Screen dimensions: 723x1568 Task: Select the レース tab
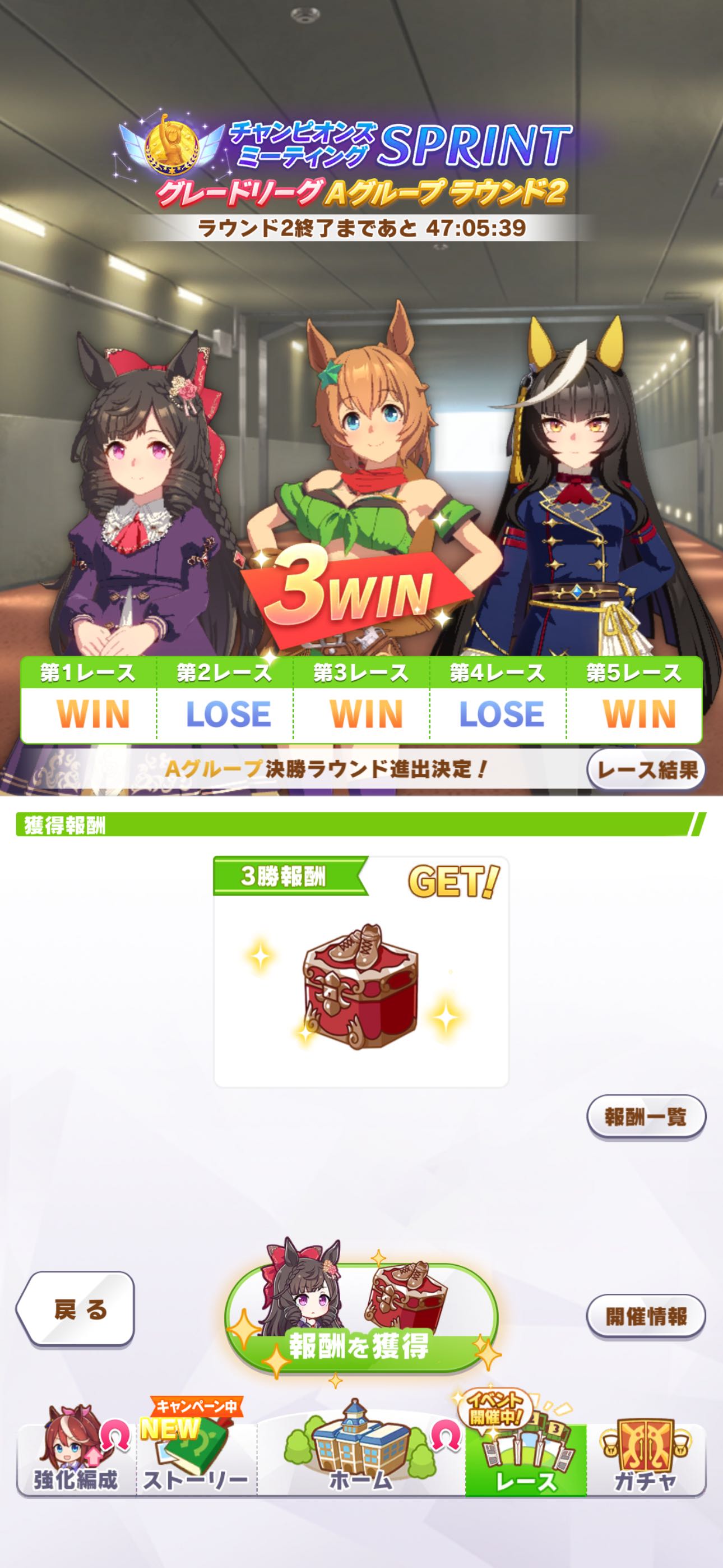pos(526,1458)
